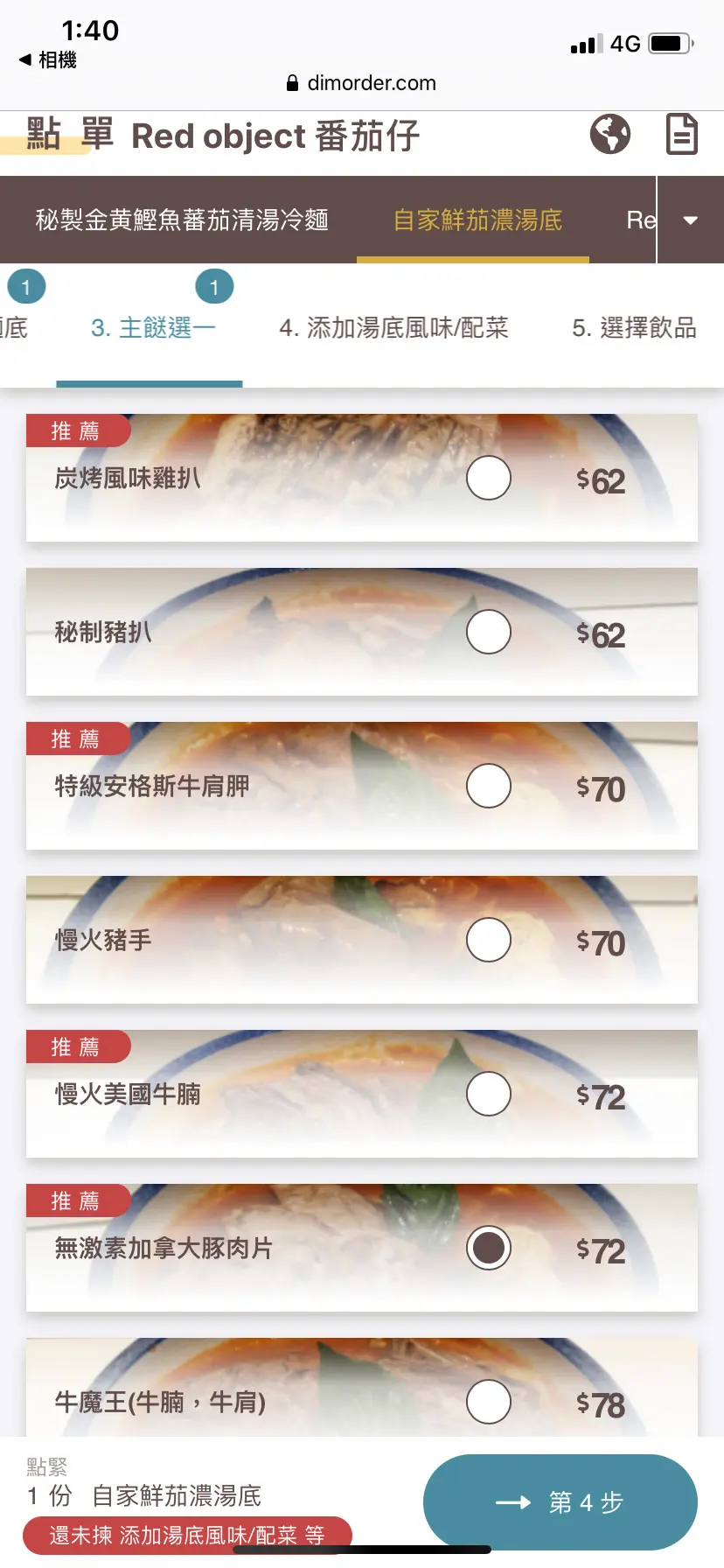Proceed with the 第 4 步 button
This screenshot has width=724, height=1568.
pos(560,1501)
